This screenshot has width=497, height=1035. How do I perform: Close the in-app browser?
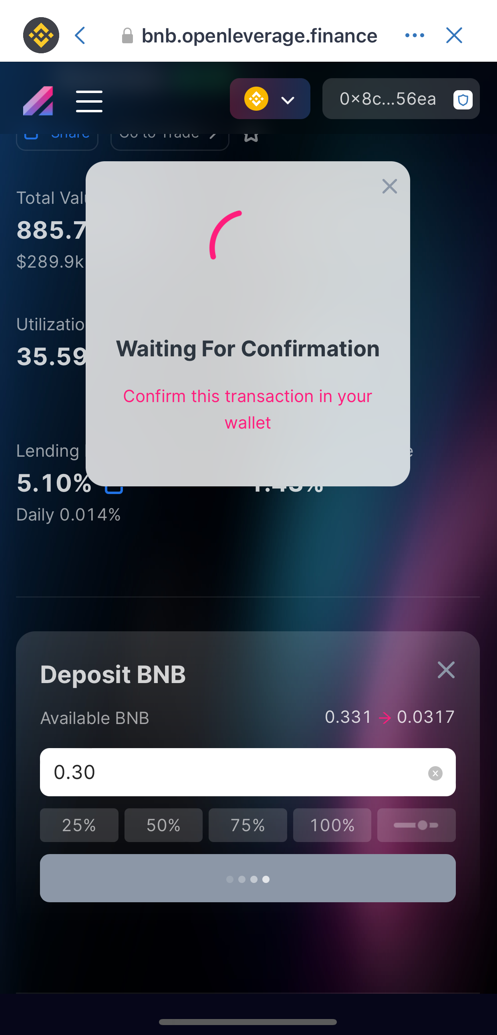pos(454,35)
